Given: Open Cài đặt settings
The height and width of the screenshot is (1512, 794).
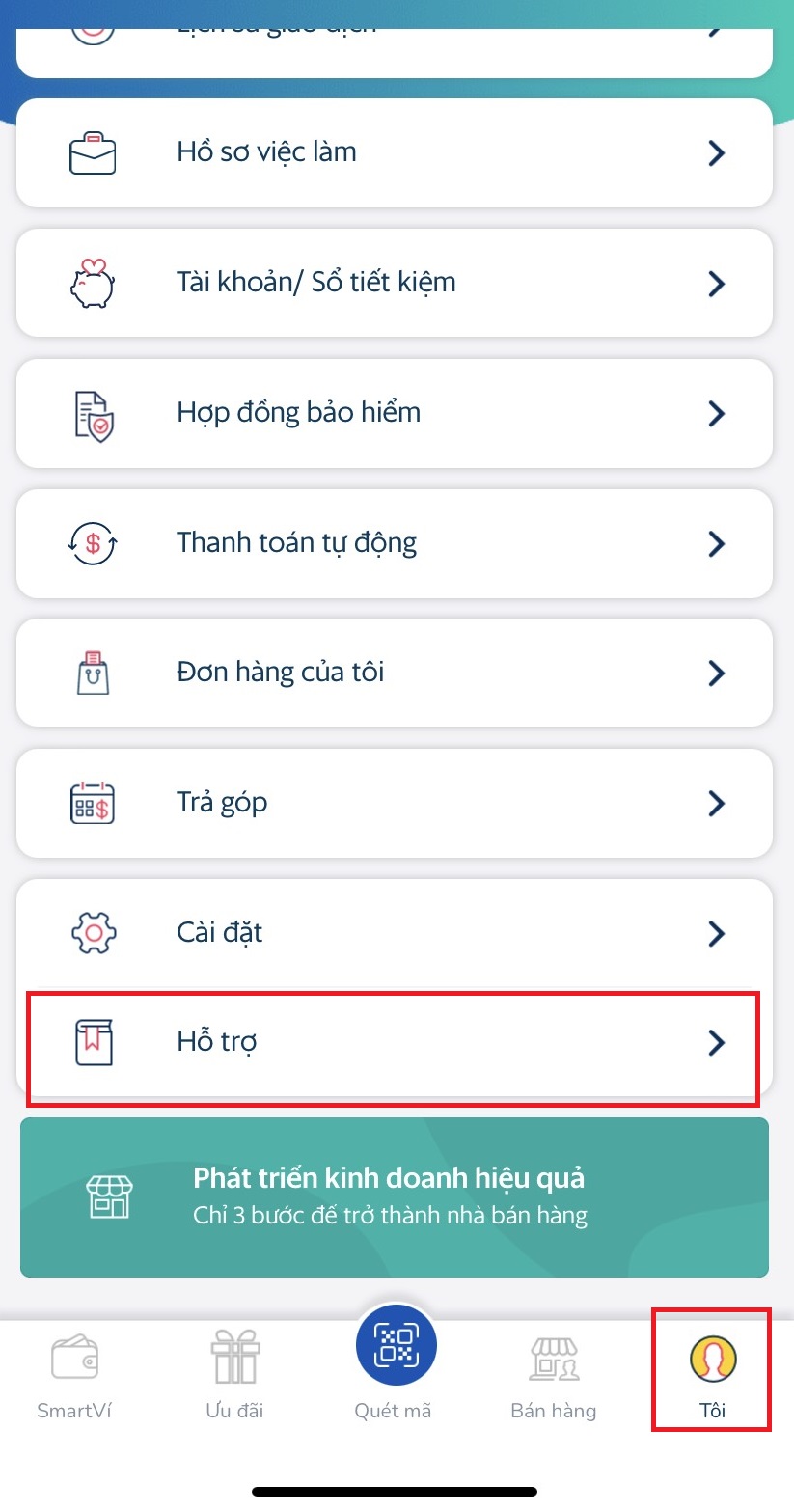Looking at the screenshot, I should [394, 933].
